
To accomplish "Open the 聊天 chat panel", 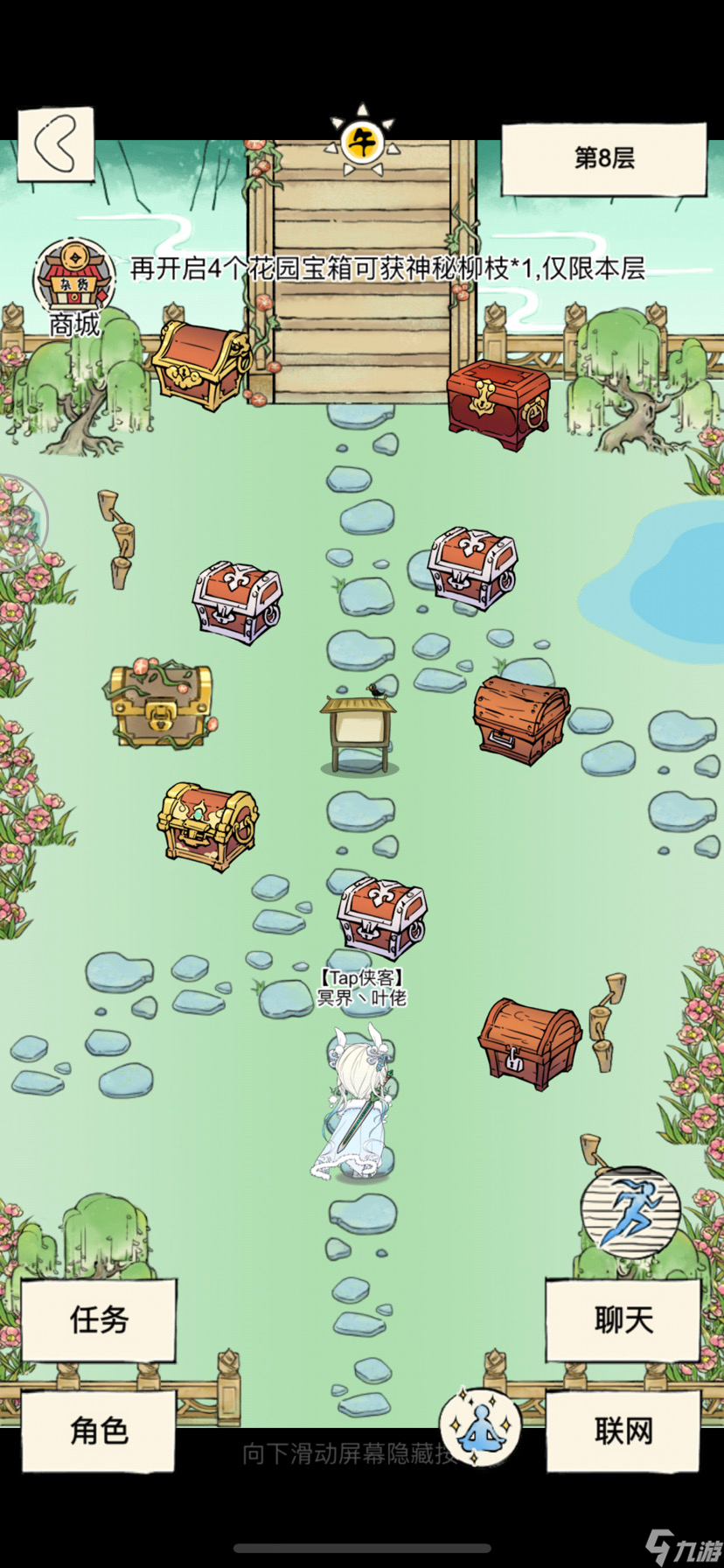I will pos(623,1319).
